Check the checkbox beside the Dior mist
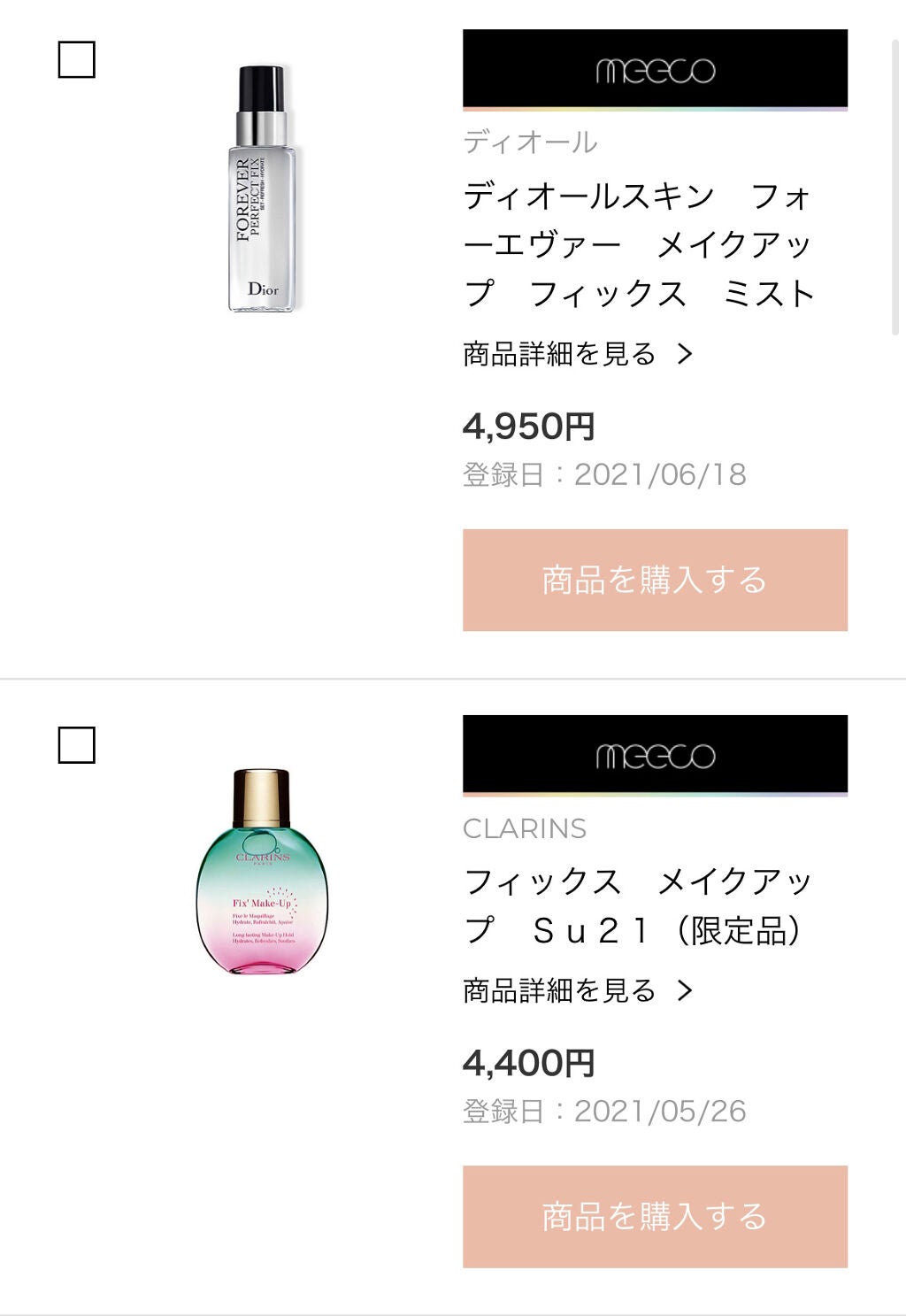The width and height of the screenshot is (906, 1316). coord(76,58)
